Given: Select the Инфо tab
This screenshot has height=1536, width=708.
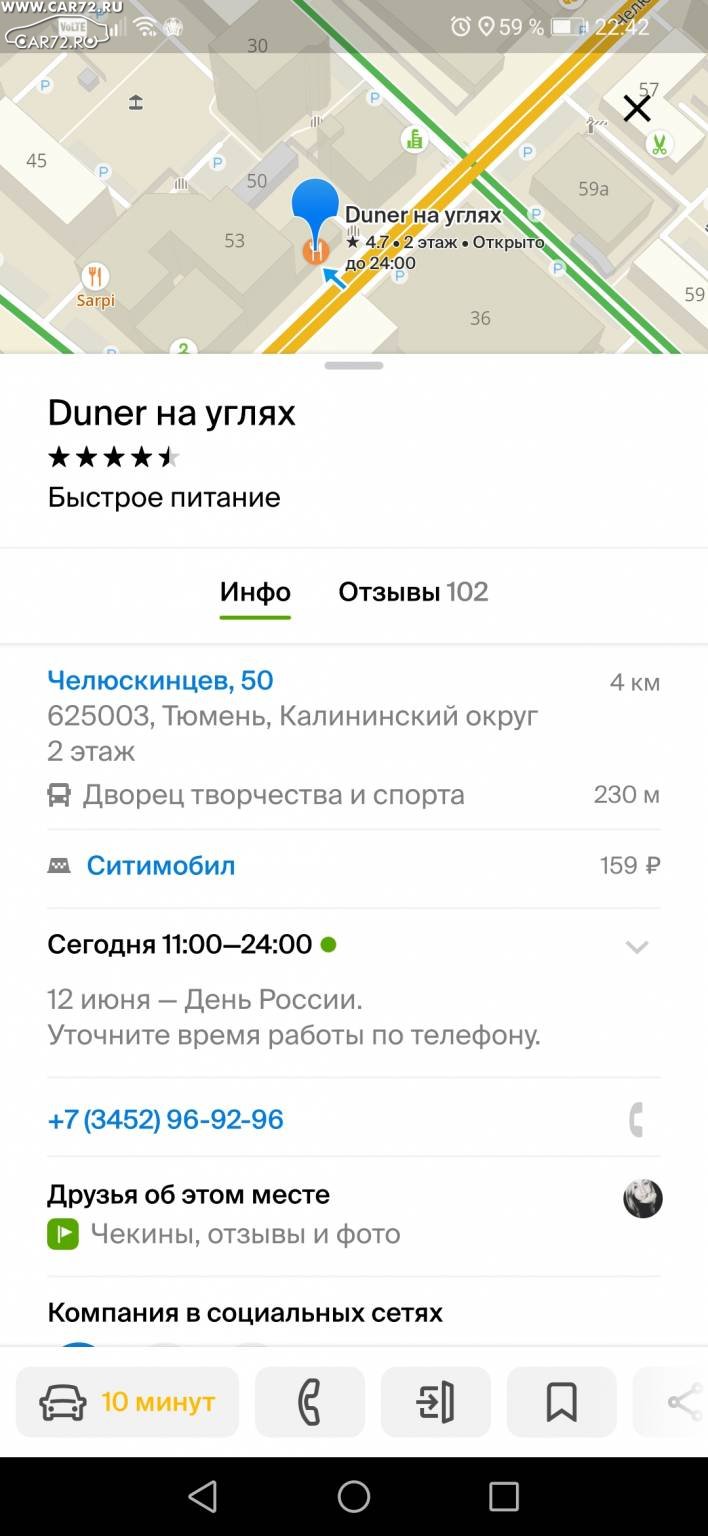Looking at the screenshot, I should point(255,592).
